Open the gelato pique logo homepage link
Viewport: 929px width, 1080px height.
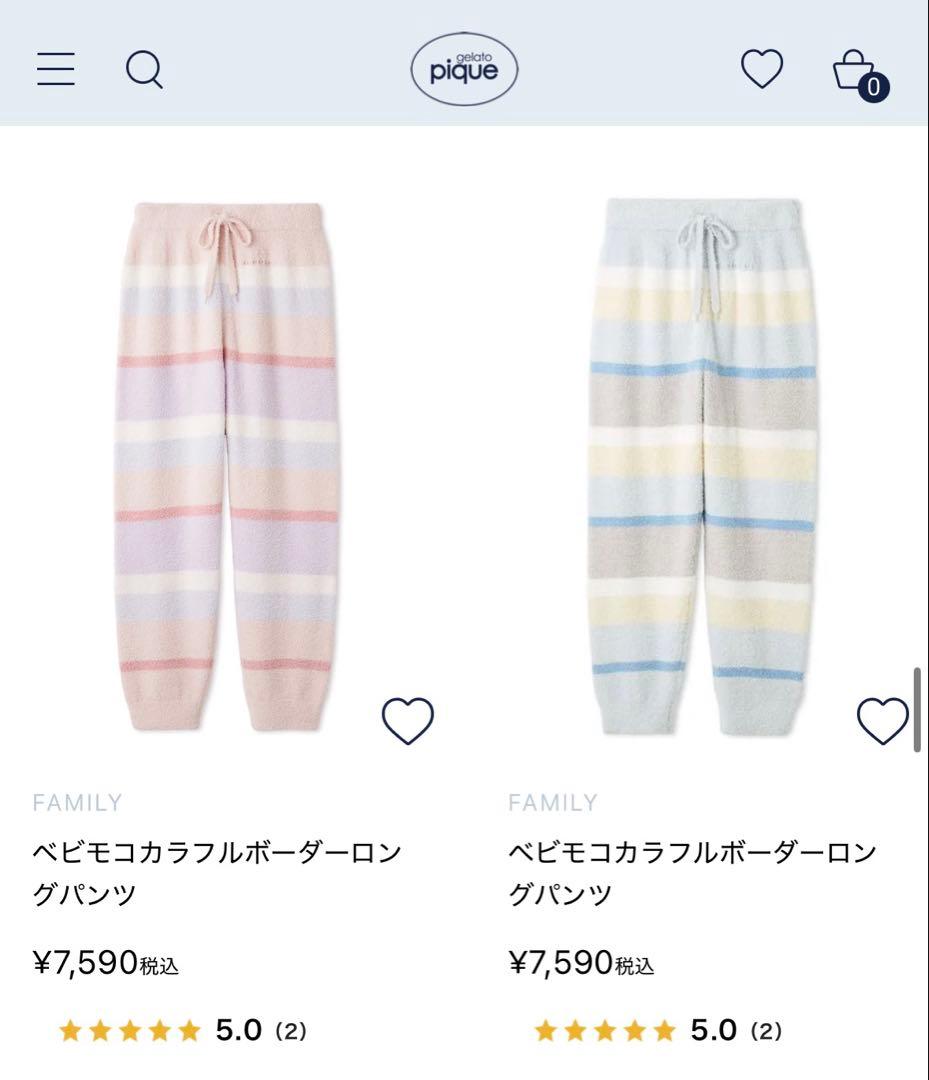(462, 67)
